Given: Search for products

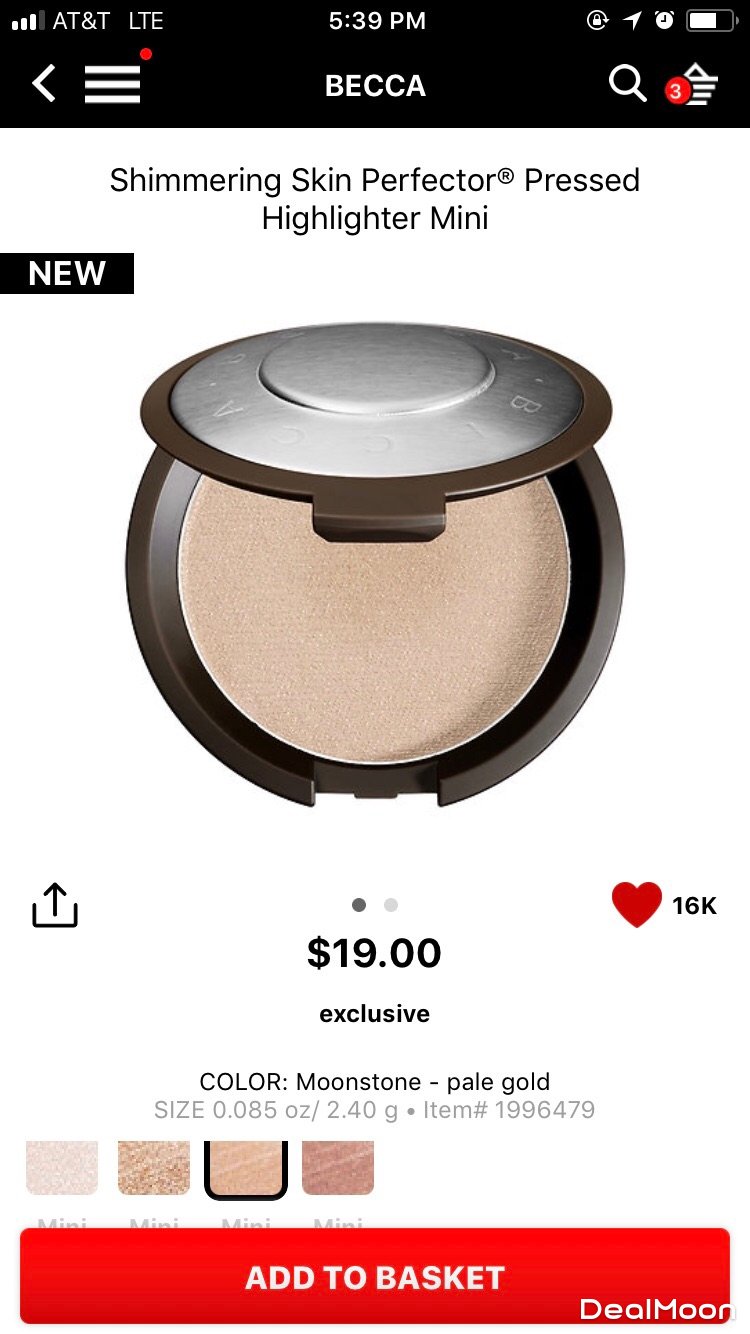Looking at the screenshot, I should point(627,85).
